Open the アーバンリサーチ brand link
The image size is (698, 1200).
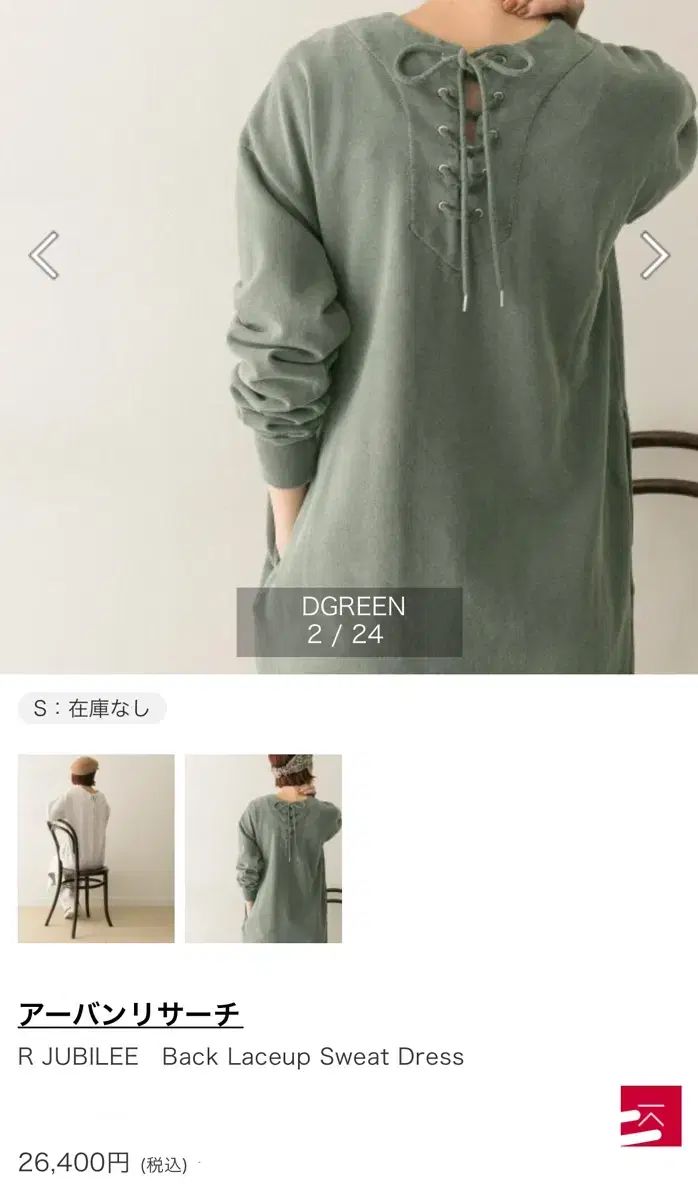point(130,1014)
